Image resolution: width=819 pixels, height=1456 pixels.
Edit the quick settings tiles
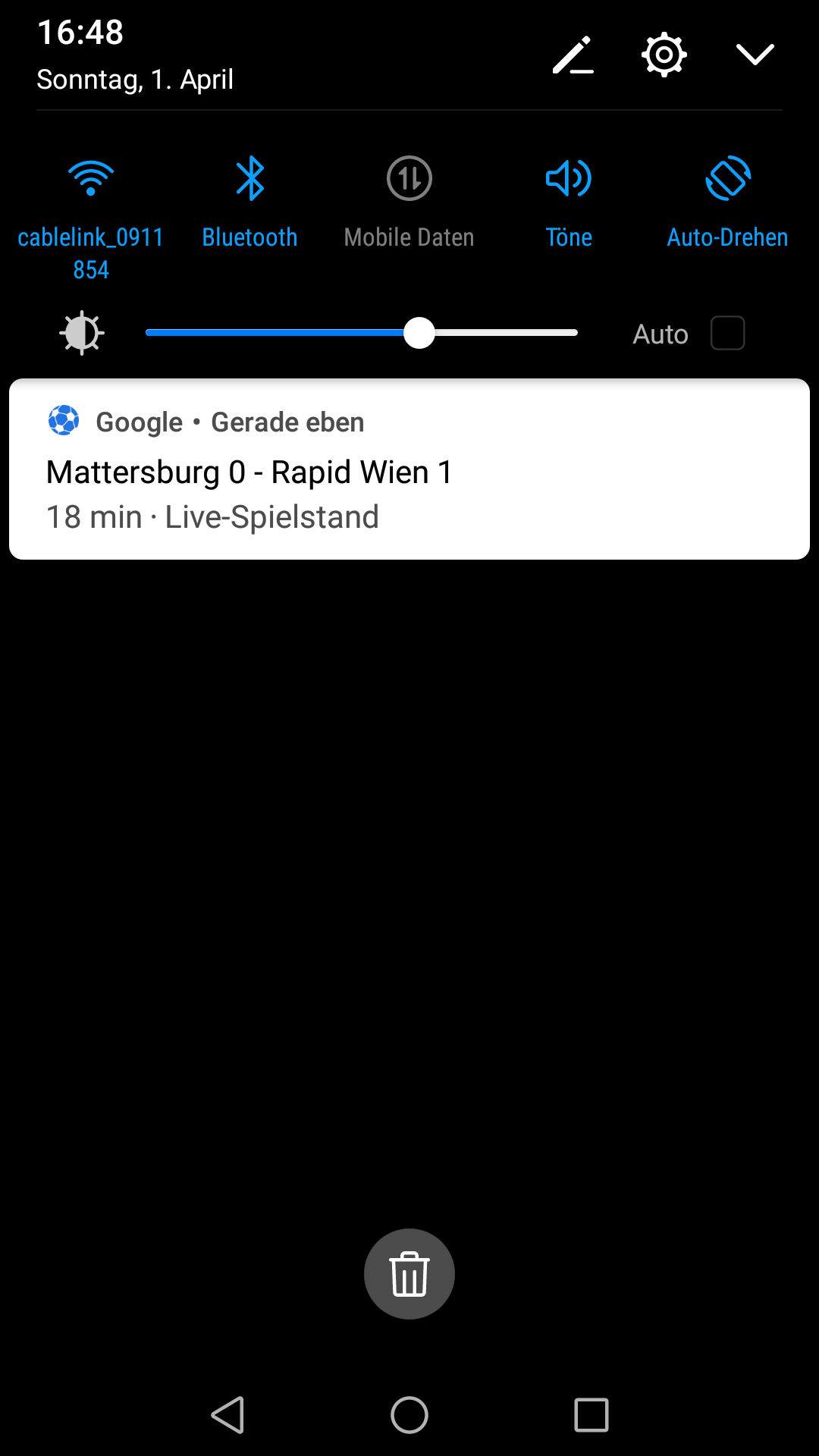[573, 55]
